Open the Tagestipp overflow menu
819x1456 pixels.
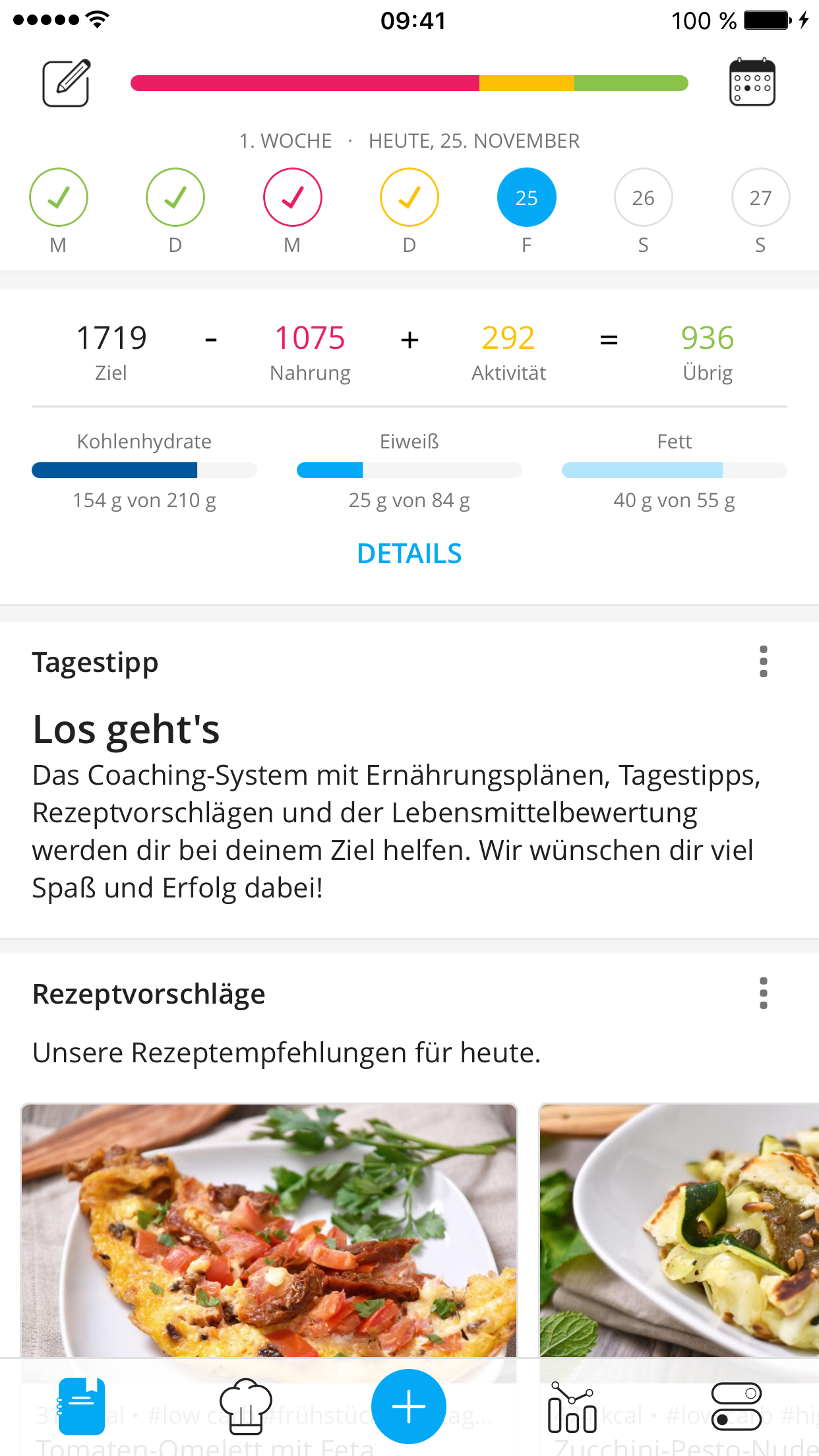763,662
